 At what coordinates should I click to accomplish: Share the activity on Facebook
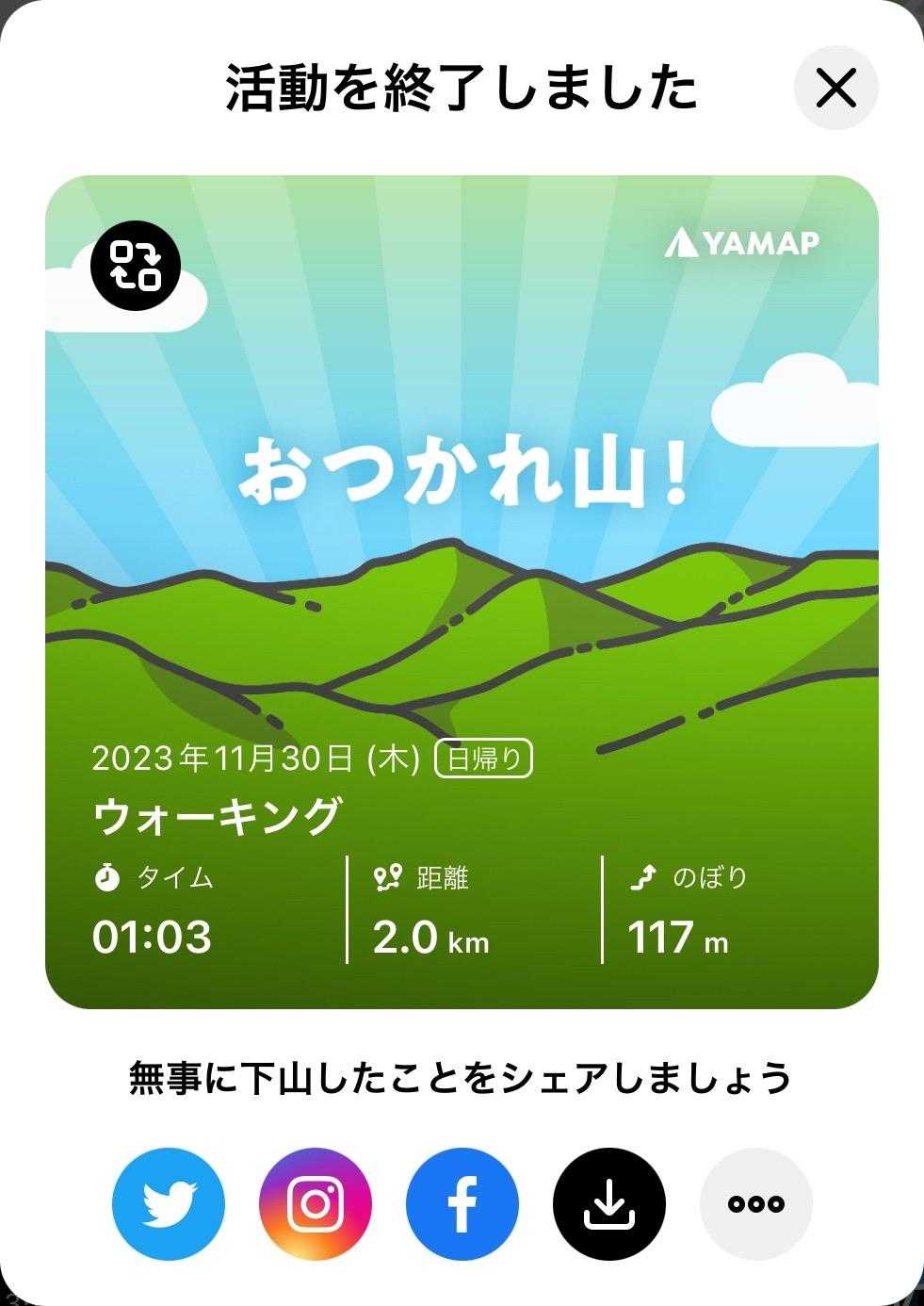click(462, 1203)
